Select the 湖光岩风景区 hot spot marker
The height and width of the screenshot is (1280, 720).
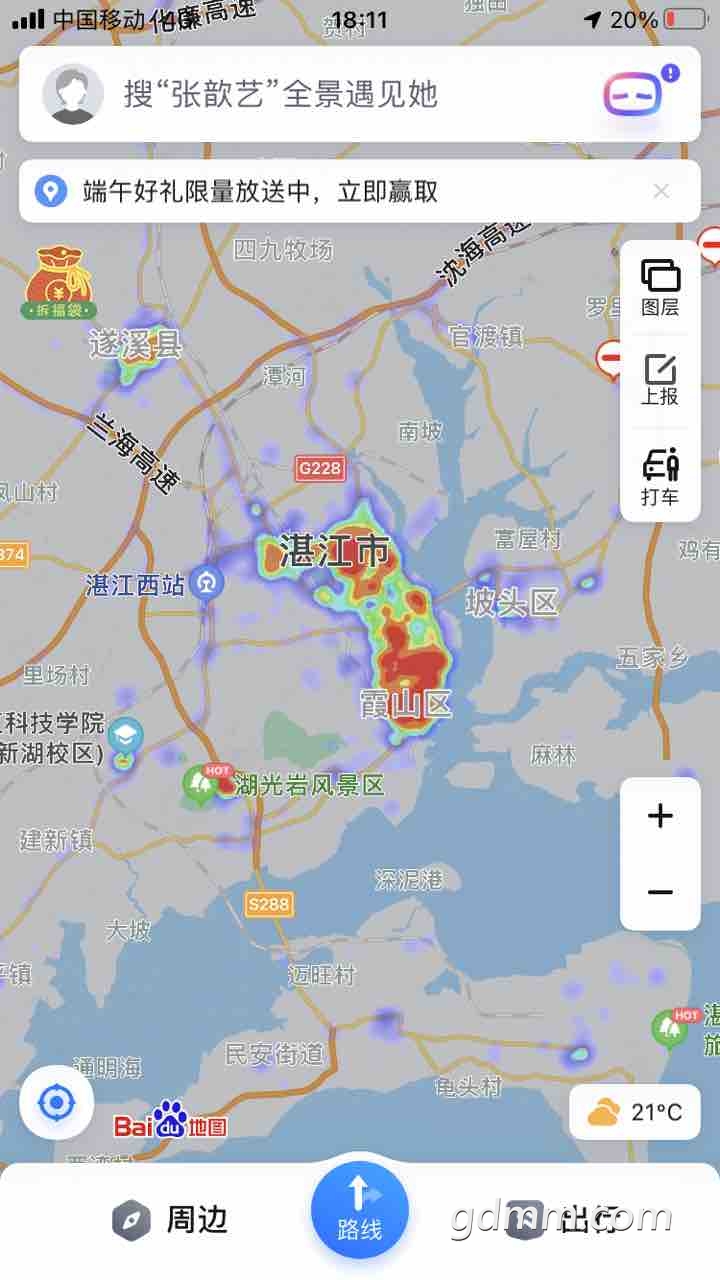202,785
